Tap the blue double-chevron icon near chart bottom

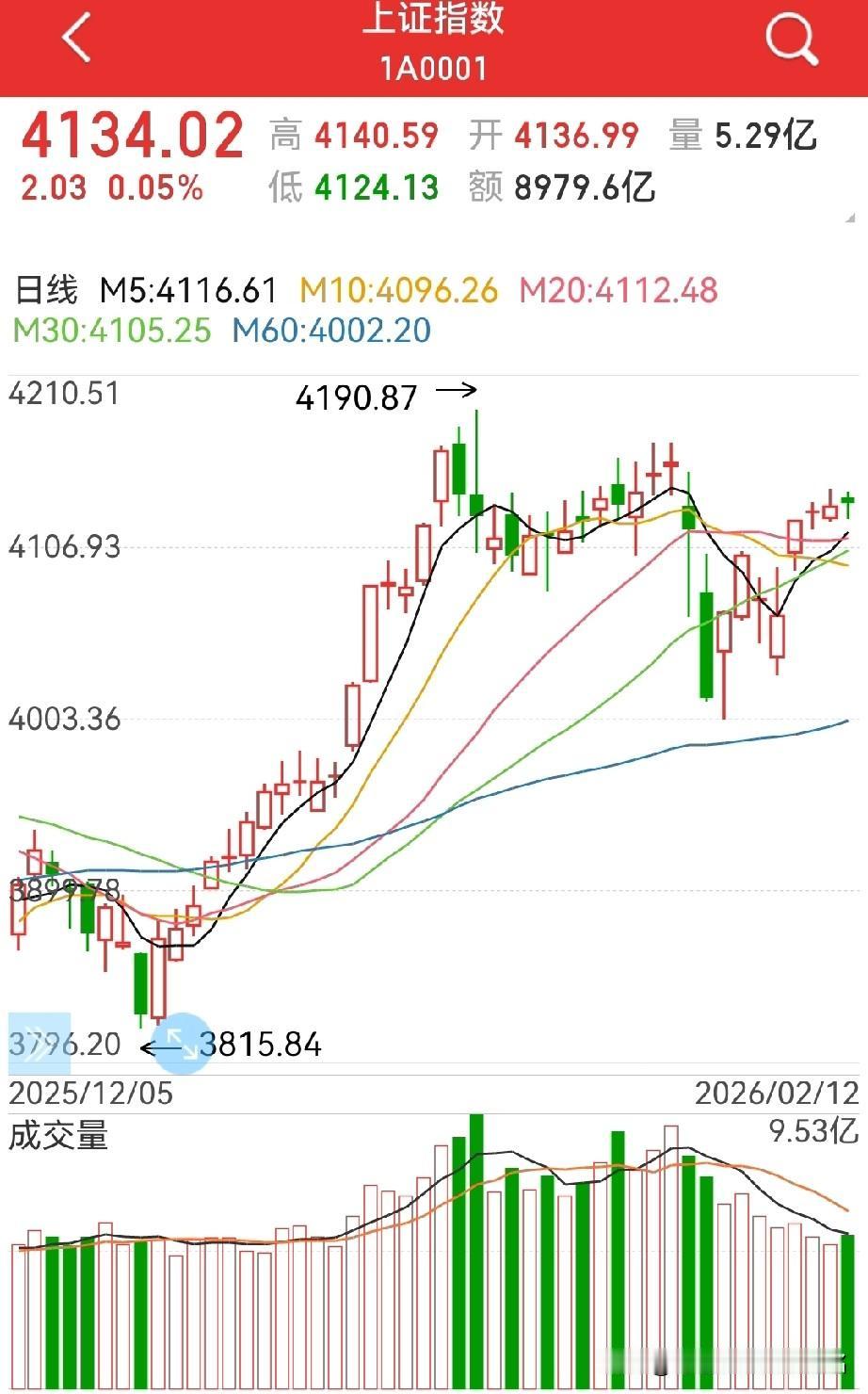pos(36,1045)
